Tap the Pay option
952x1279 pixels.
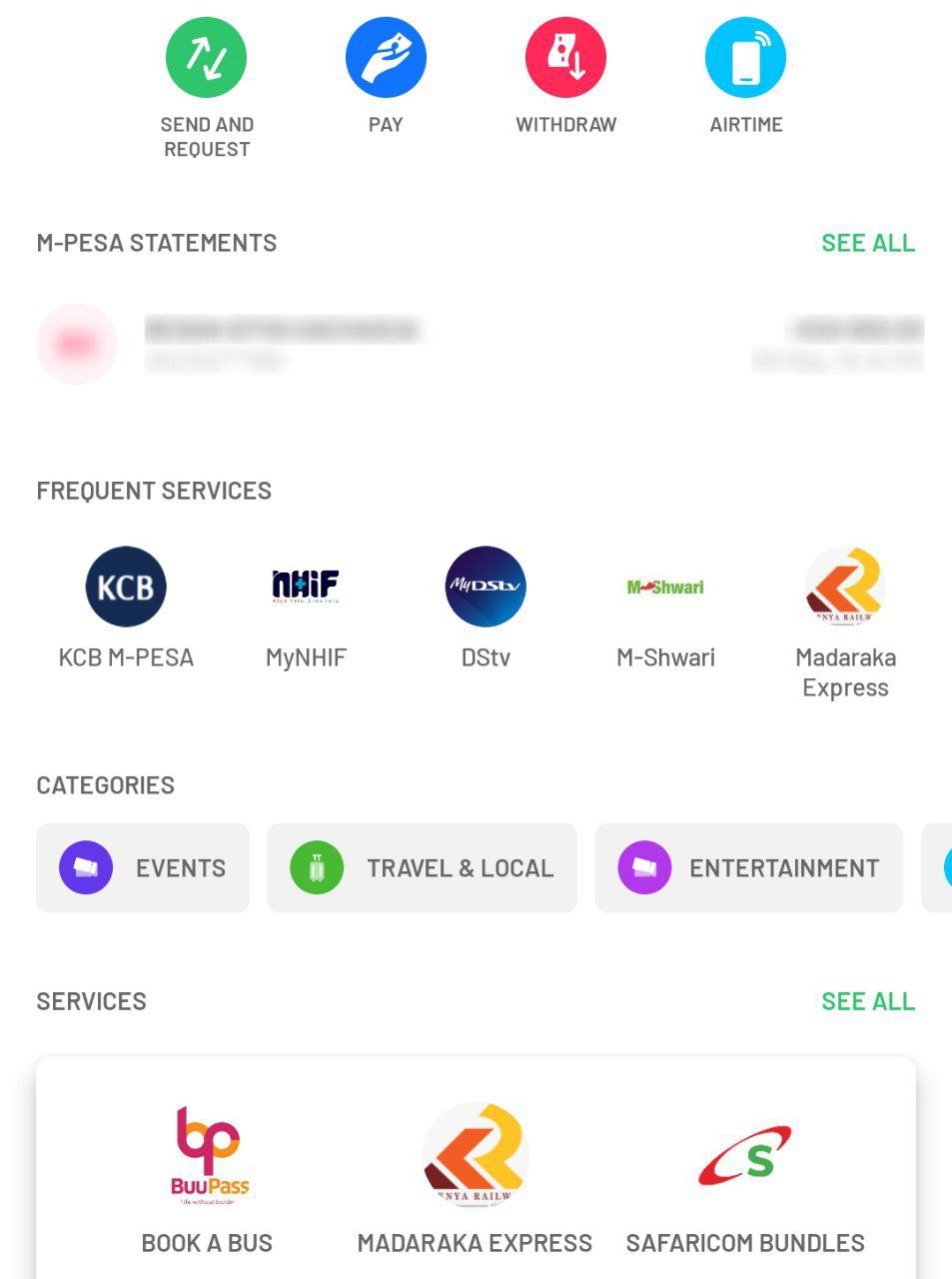(386, 58)
